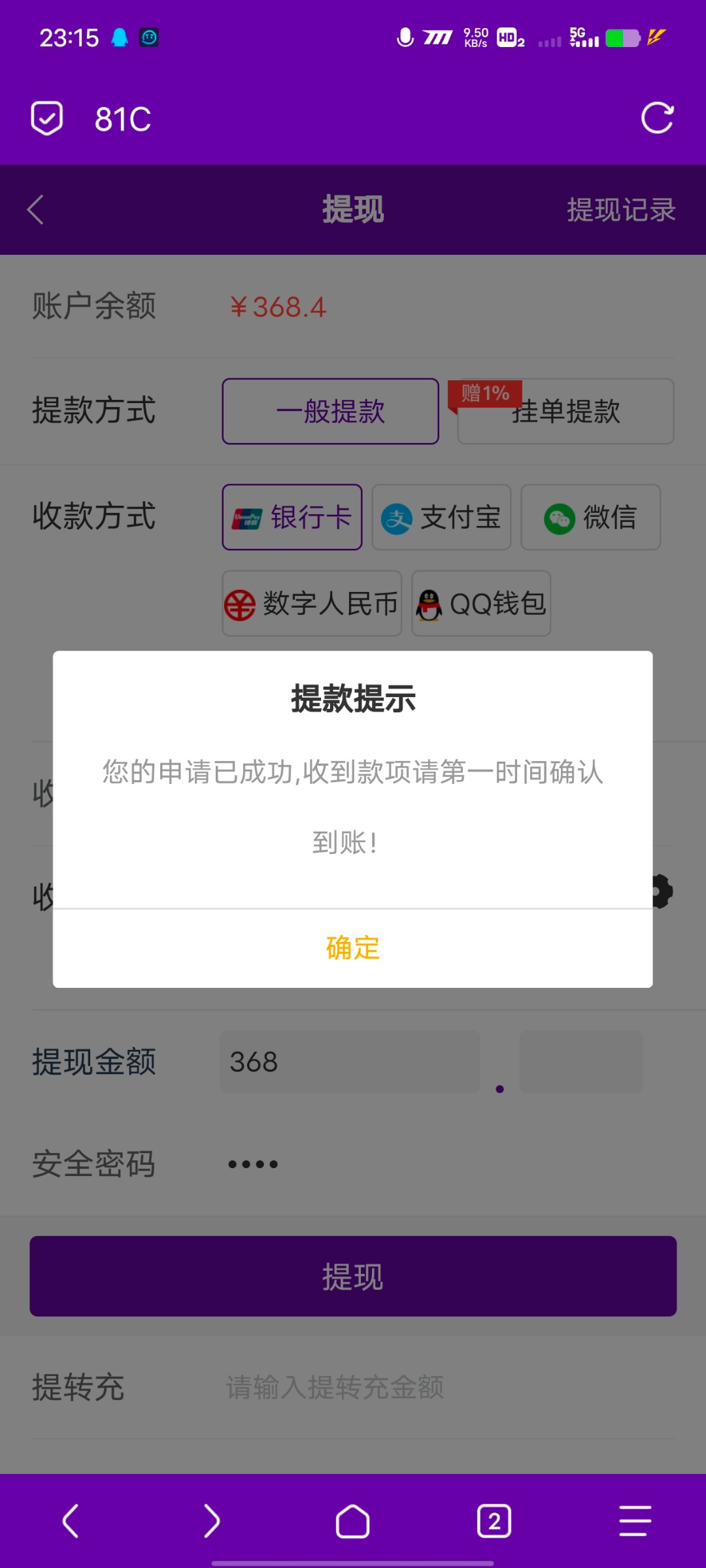
Task: Submit with the purple 提现 button
Action: pos(353,1276)
